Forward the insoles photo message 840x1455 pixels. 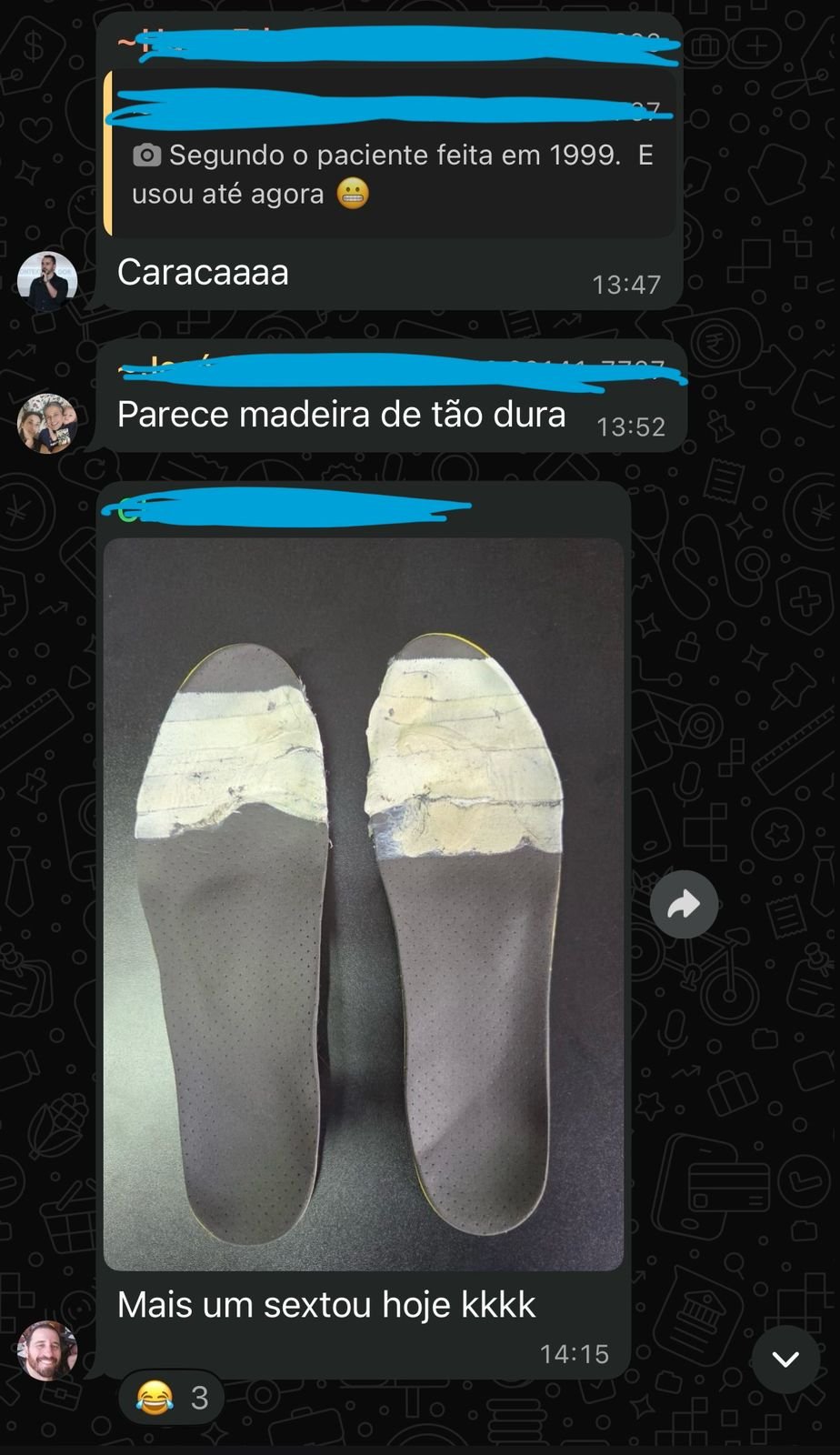(684, 904)
